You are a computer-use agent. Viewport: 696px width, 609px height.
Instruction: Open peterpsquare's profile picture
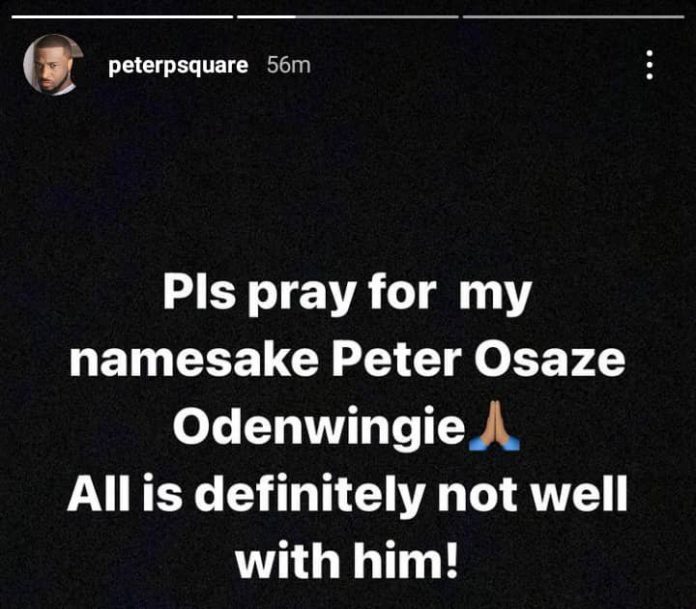click(50, 65)
